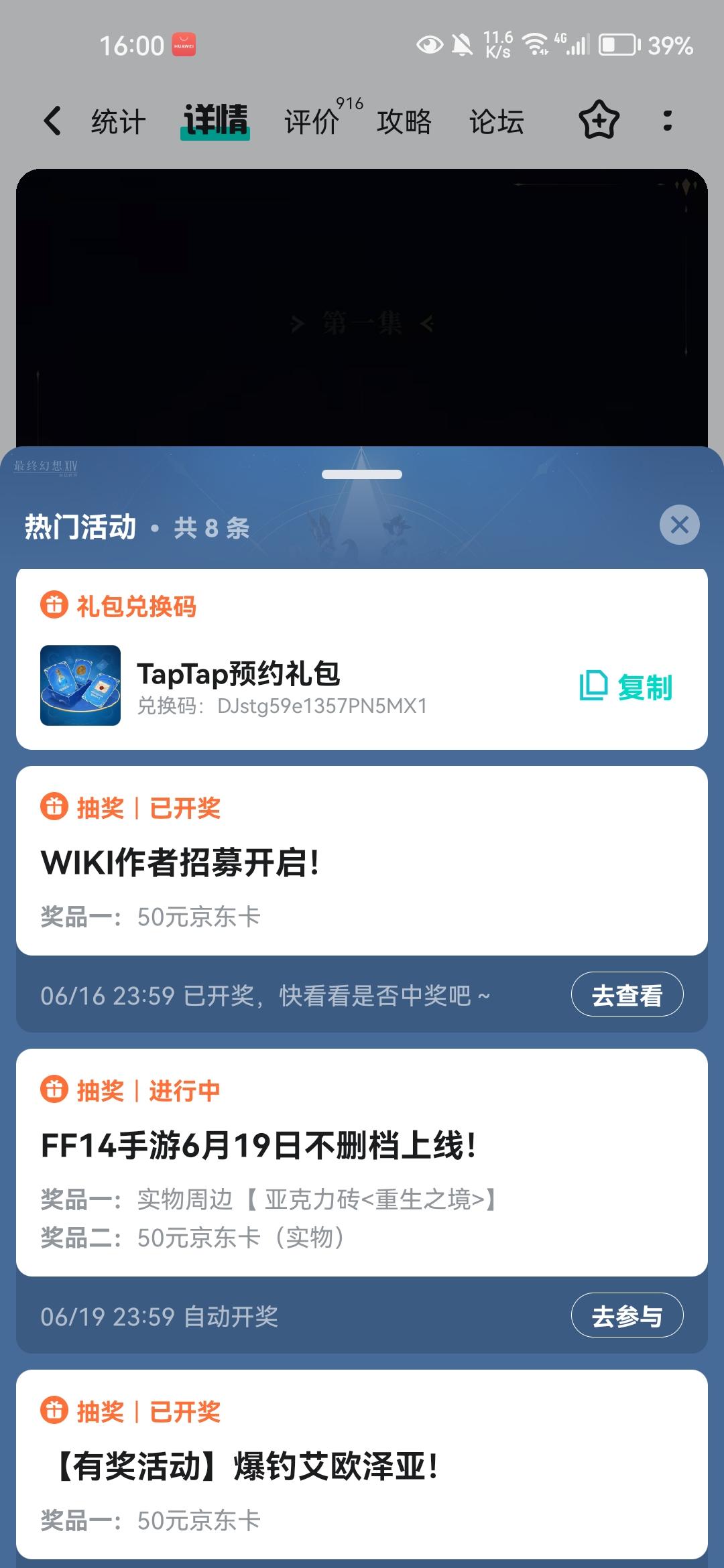Tap 去查看 to view lottery results
This screenshot has width=724, height=1568.
point(627,996)
